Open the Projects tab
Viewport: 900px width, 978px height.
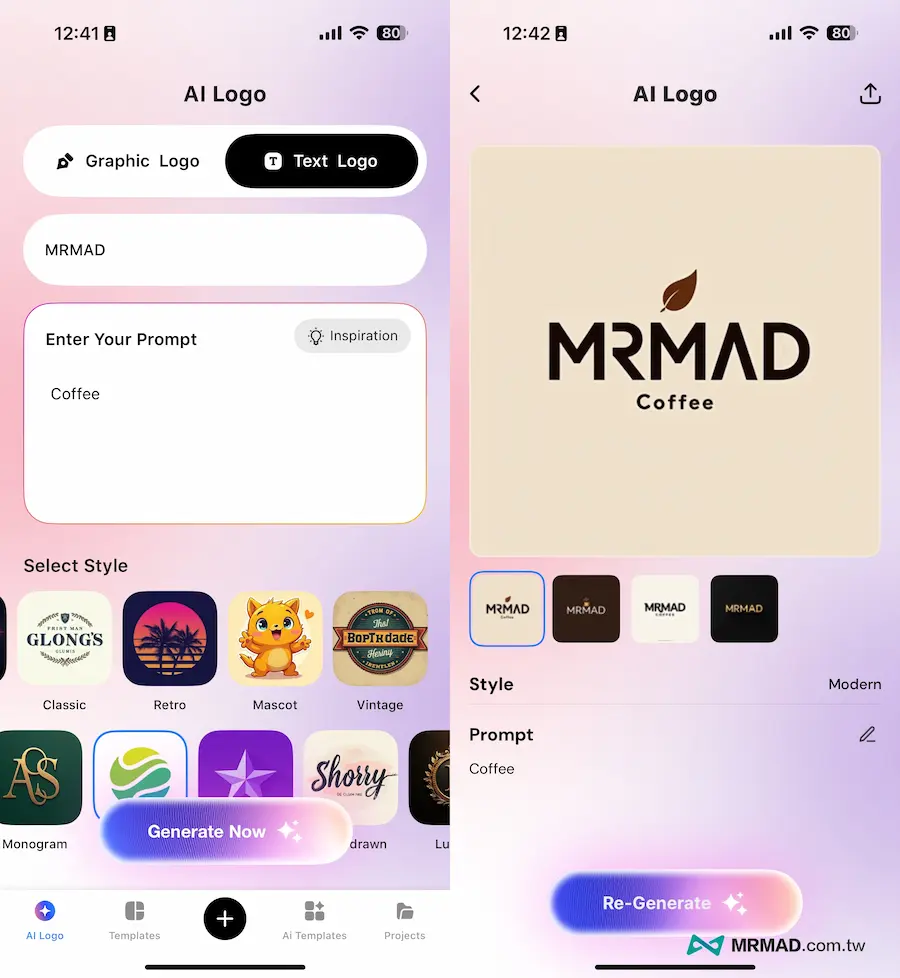404,920
